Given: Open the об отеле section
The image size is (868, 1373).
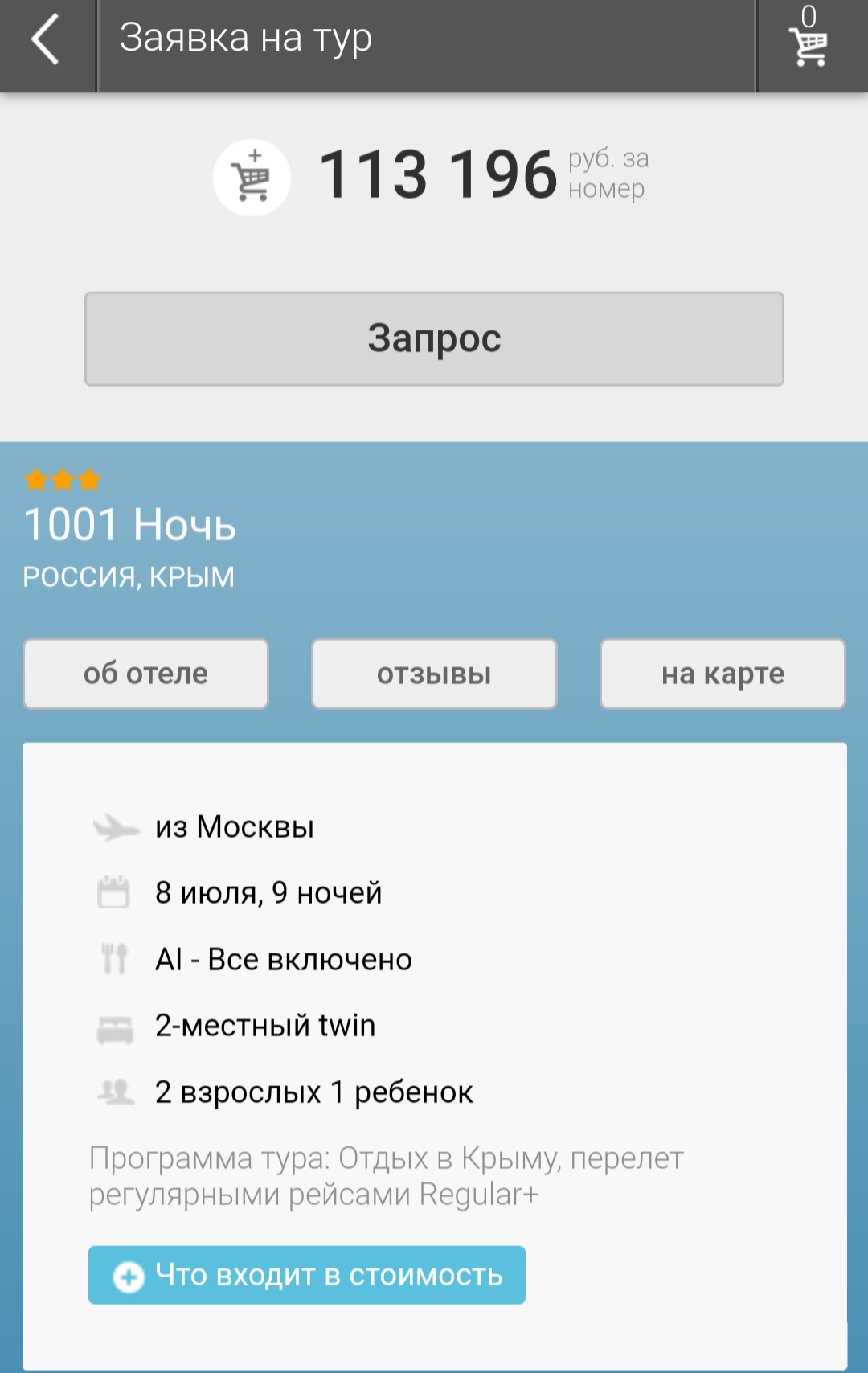Looking at the screenshot, I should (145, 674).
